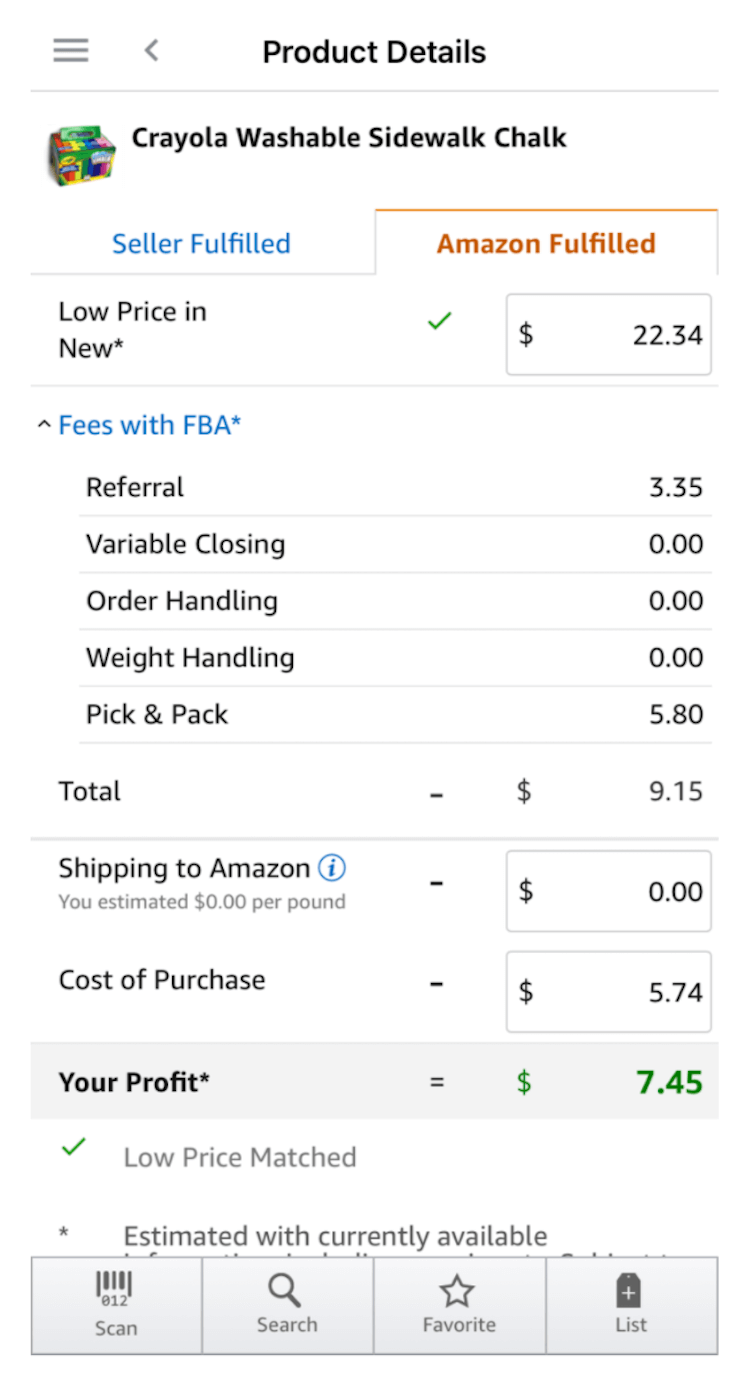
Task: Change the Cost of Purchase value
Action: click(608, 992)
